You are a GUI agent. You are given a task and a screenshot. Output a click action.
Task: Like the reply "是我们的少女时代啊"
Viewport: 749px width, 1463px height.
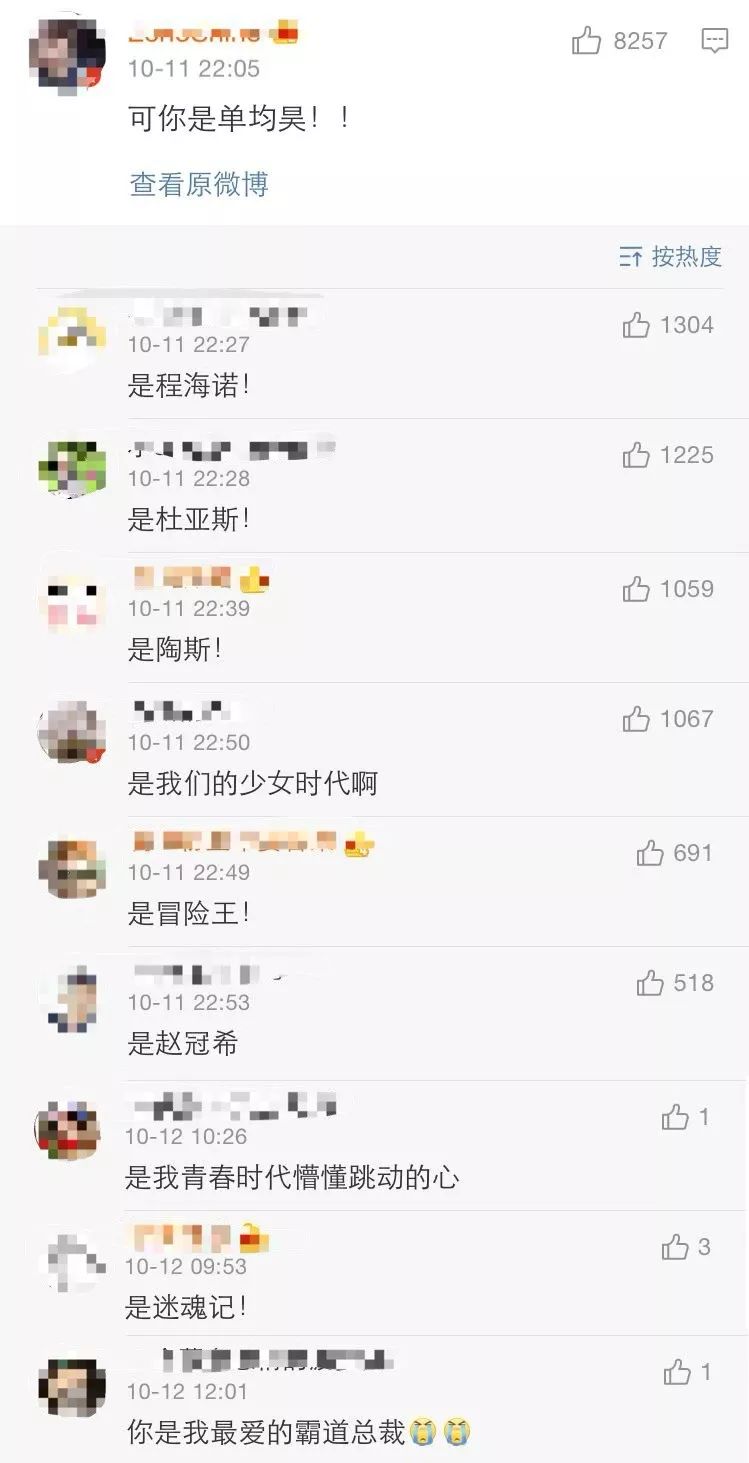636,719
